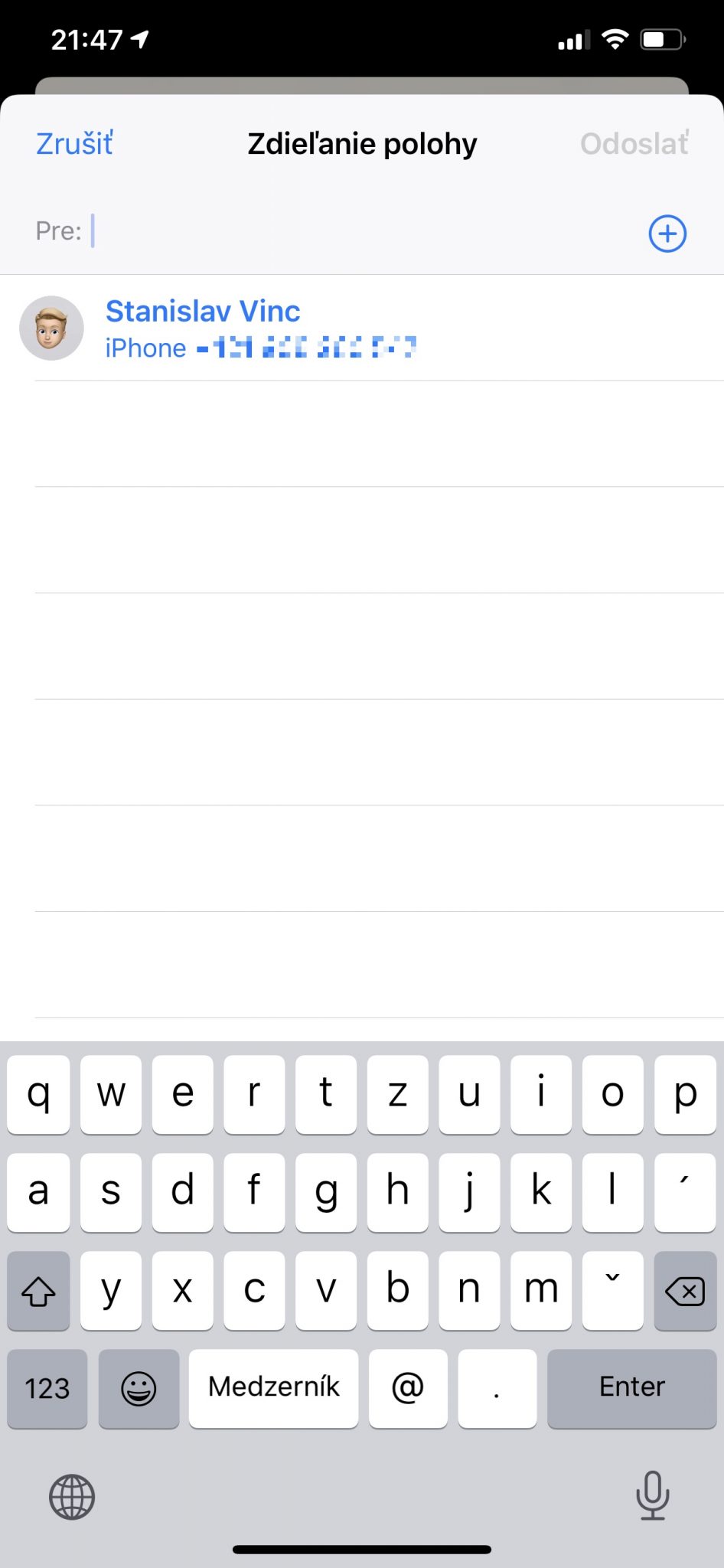This screenshot has height=1568, width=724.
Task: Open the emoji keyboard
Action: pyautogui.click(x=139, y=1388)
